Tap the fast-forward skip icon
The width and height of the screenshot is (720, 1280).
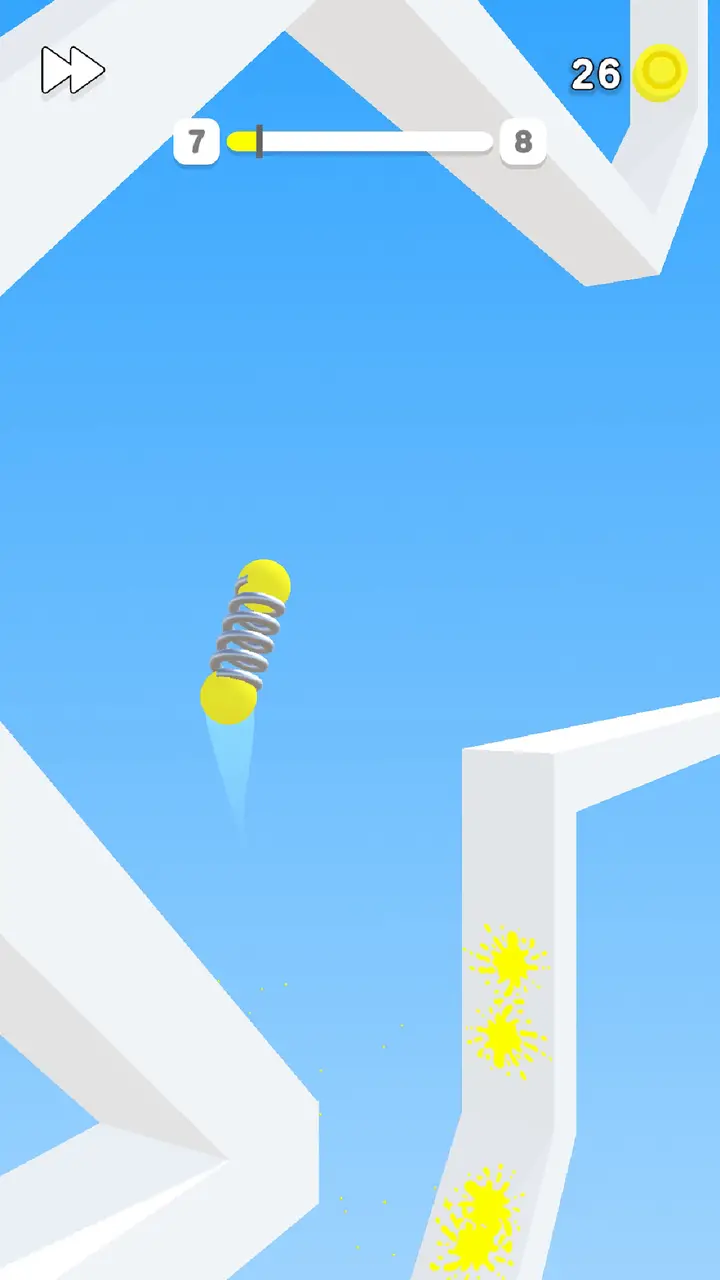(x=72, y=71)
